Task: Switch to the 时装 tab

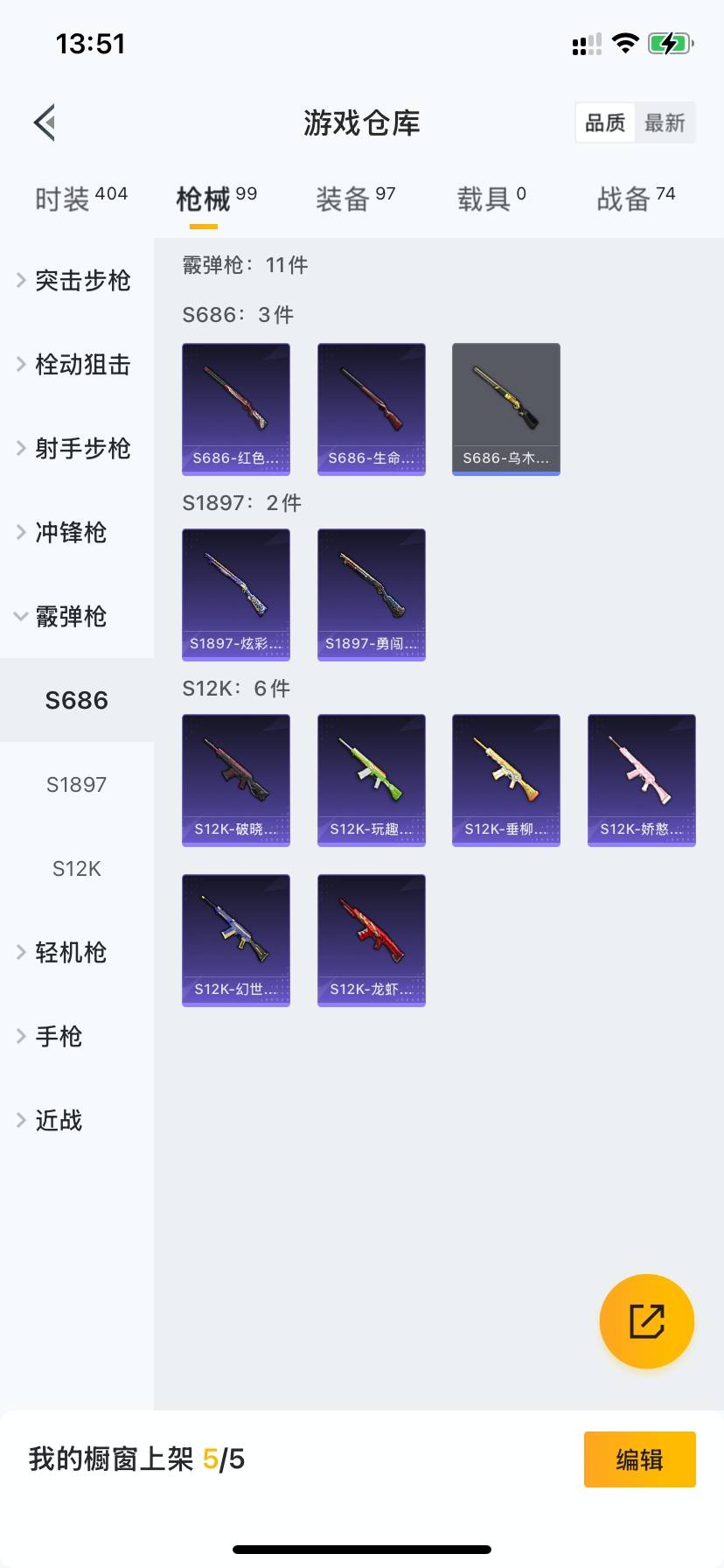Action: (x=80, y=199)
